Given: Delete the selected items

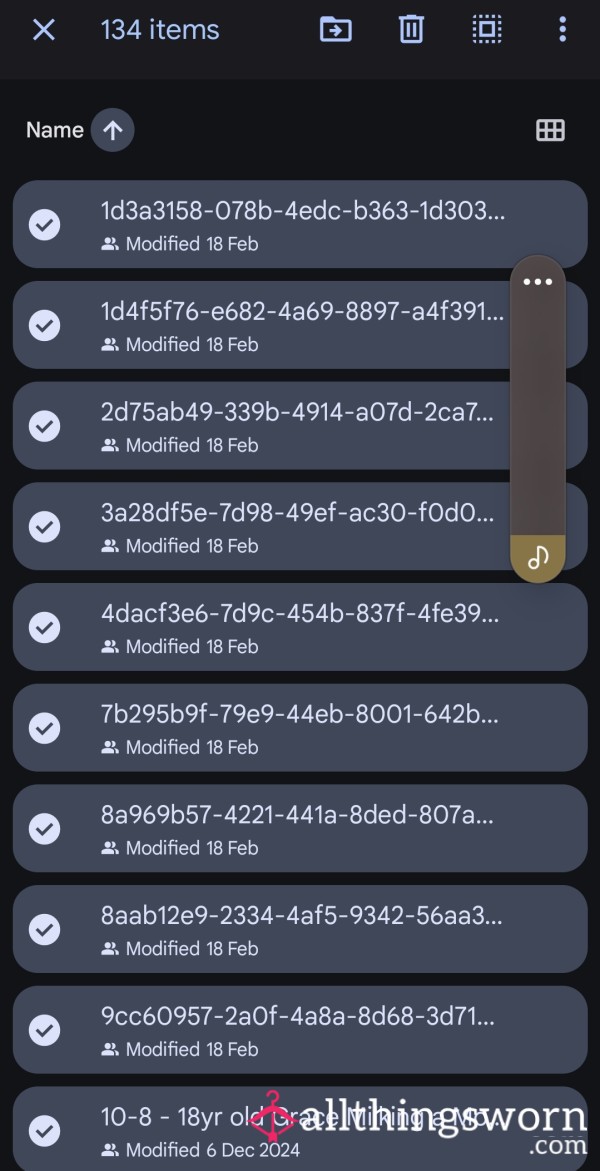Looking at the screenshot, I should click(411, 30).
